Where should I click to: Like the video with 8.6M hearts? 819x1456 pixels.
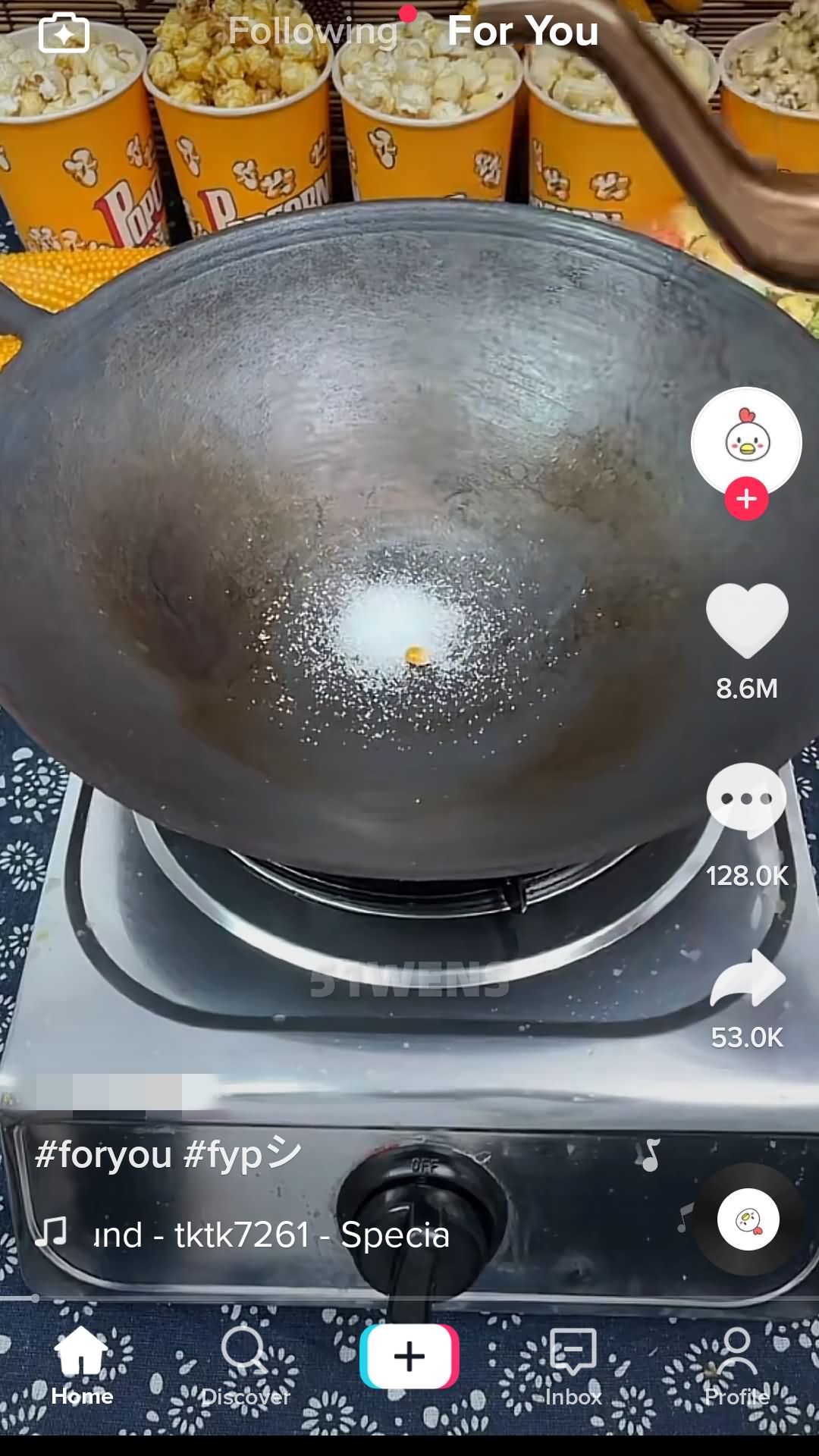[x=747, y=620]
